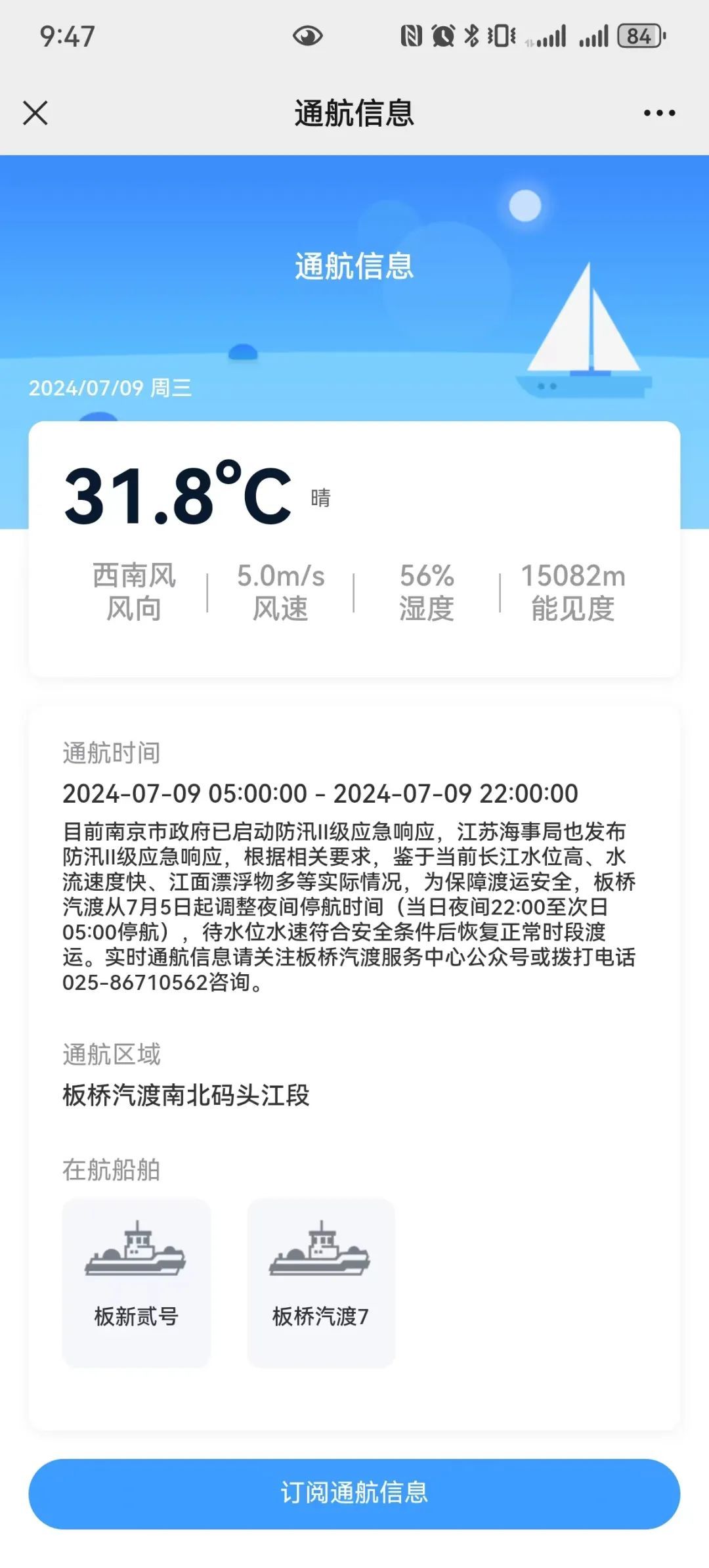Tap the 通航信息 page title
This screenshot has height=1568, width=709.
tap(354, 113)
